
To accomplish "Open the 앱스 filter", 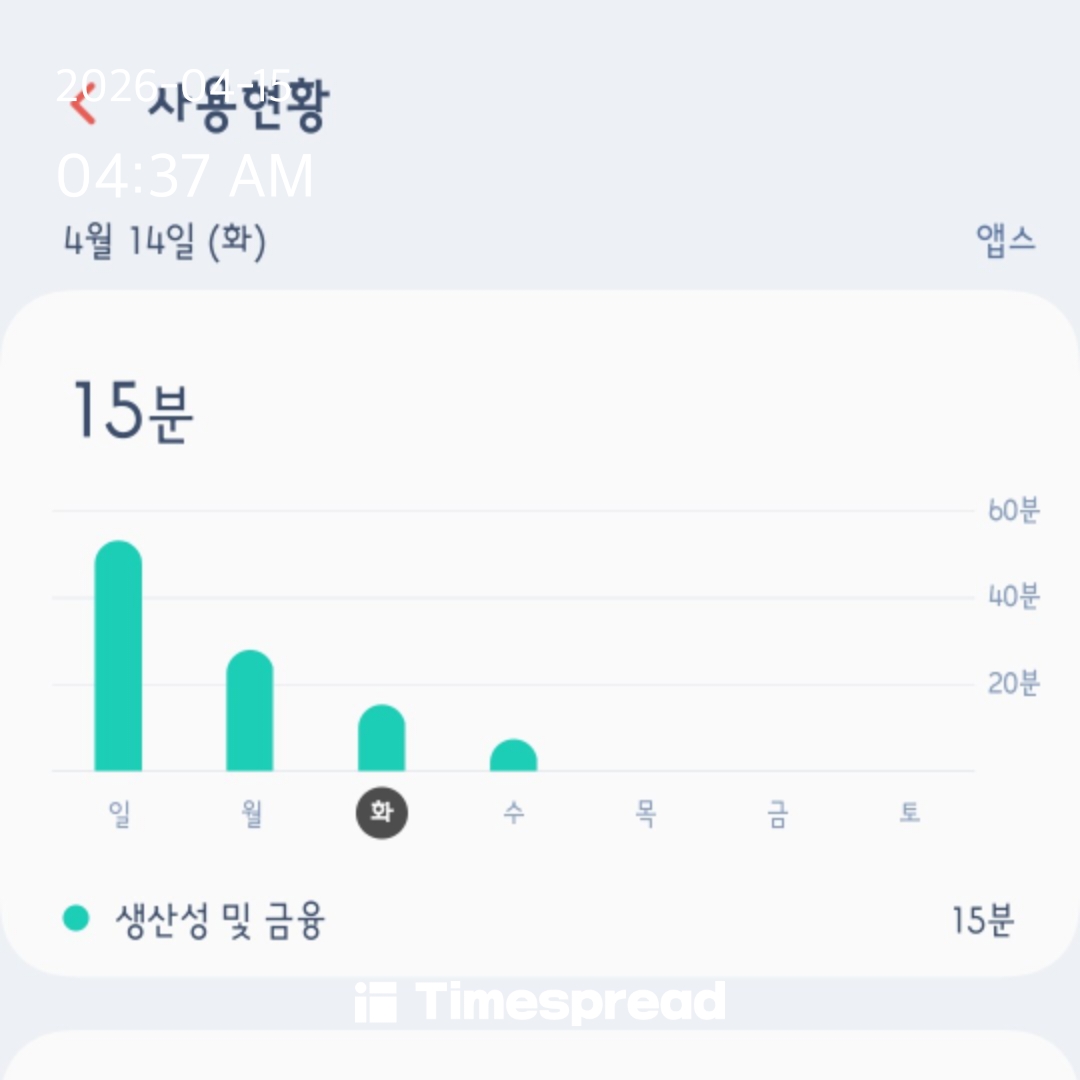I will pyautogui.click(x=1005, y=241).
